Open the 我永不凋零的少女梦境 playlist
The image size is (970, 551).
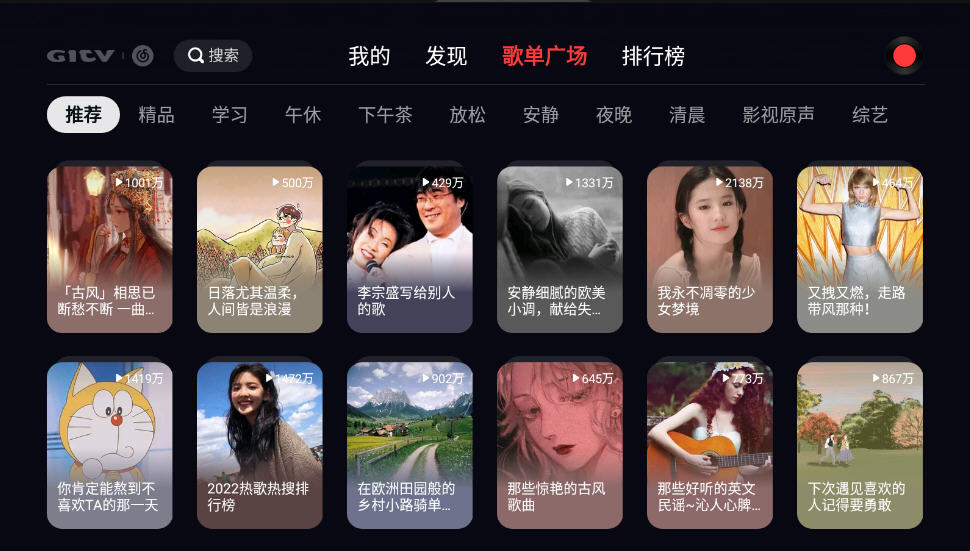tap(710, 249)
